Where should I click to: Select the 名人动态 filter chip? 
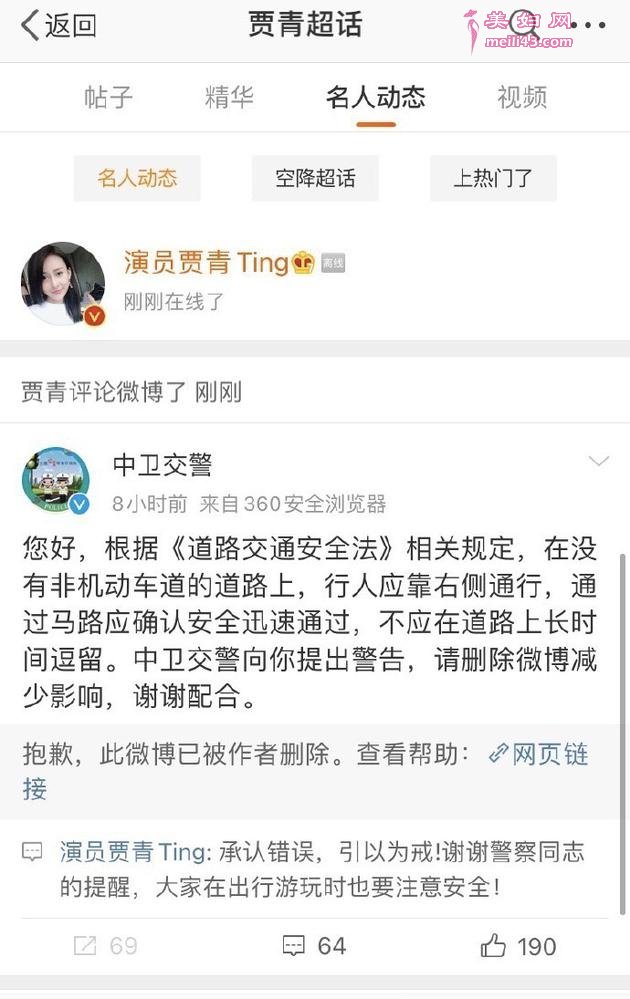coord(137,179)
